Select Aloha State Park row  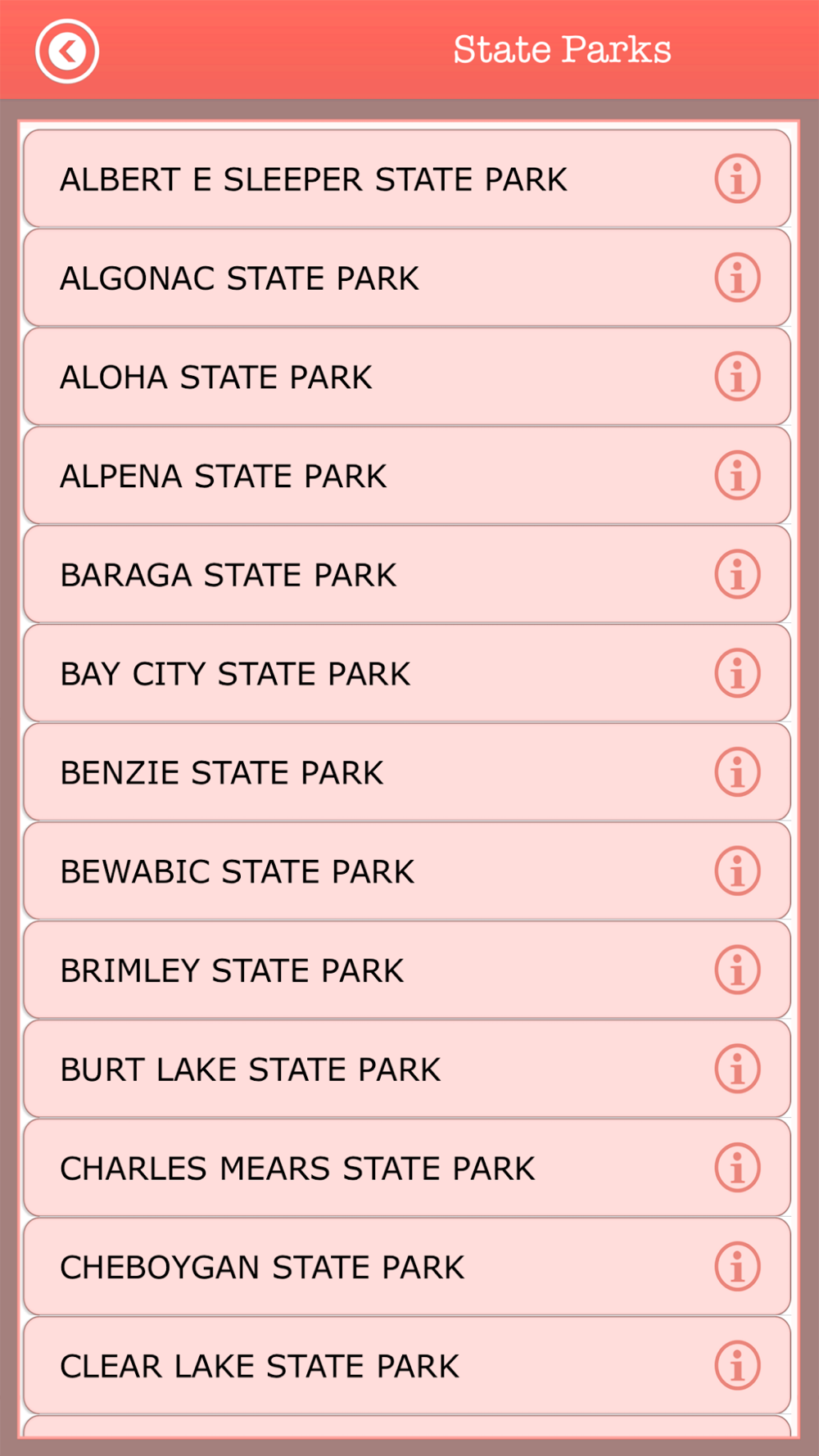click(407, 377)
